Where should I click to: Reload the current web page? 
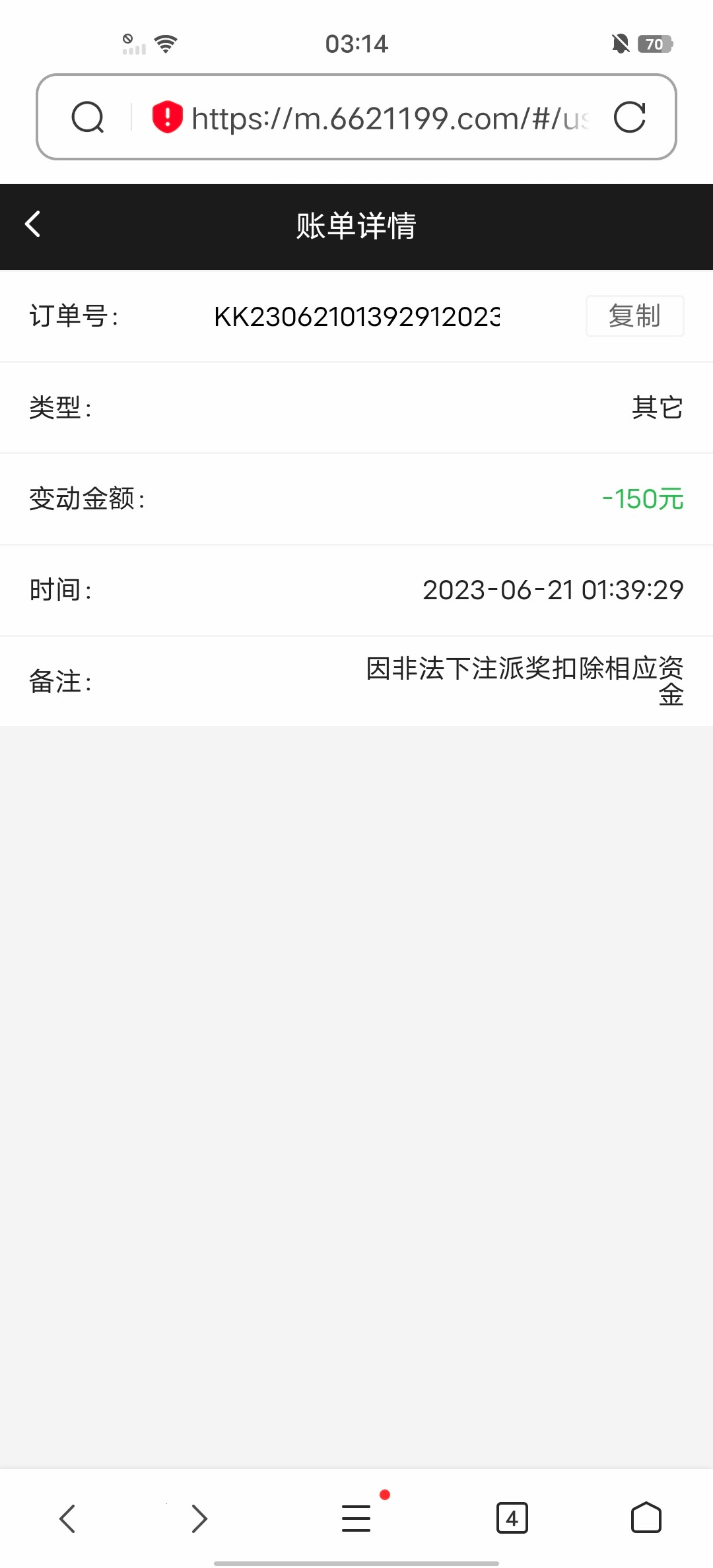pos(629,118)
